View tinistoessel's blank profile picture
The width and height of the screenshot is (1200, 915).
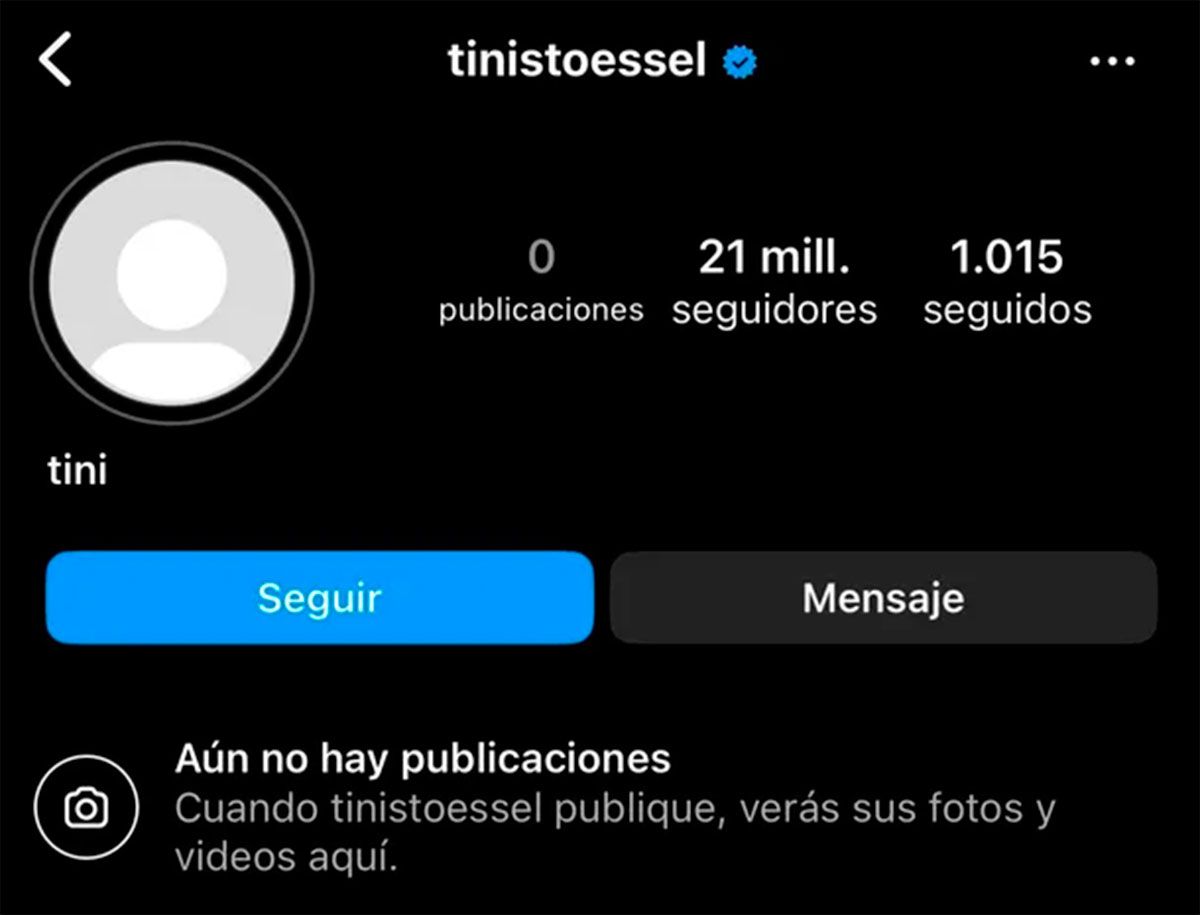[172, 284]
